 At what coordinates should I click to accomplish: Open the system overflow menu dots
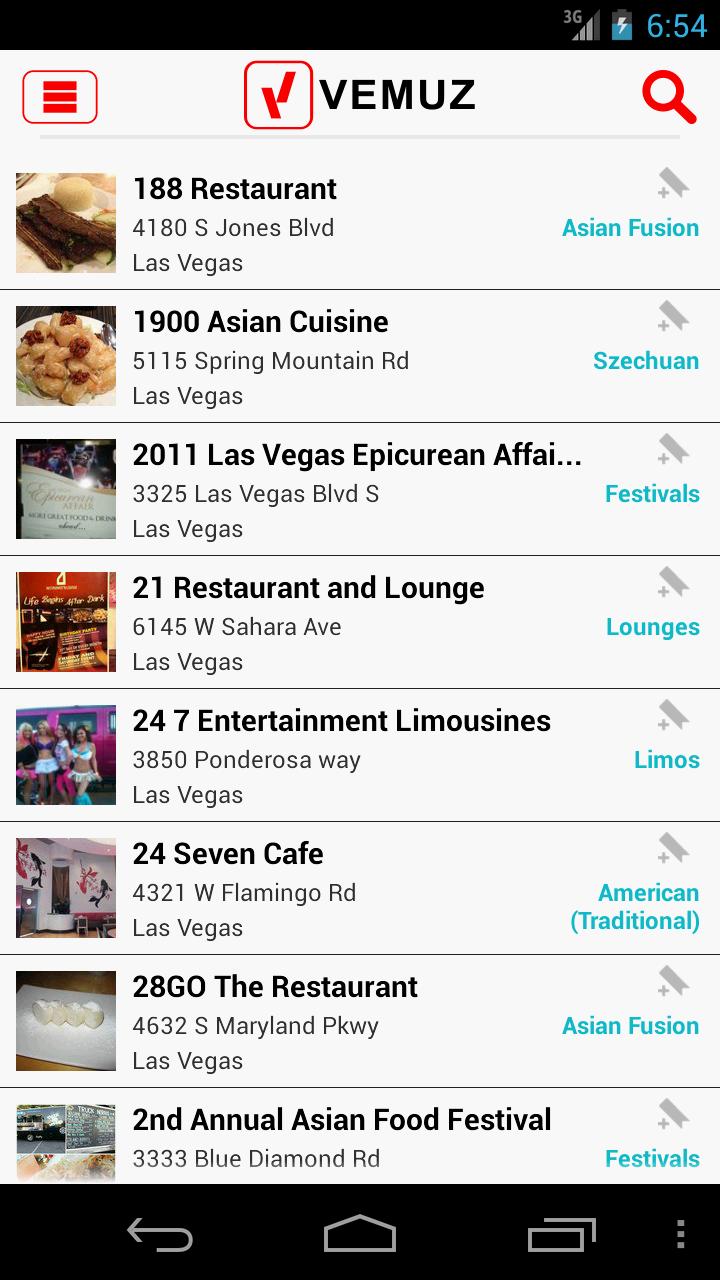680,1234
